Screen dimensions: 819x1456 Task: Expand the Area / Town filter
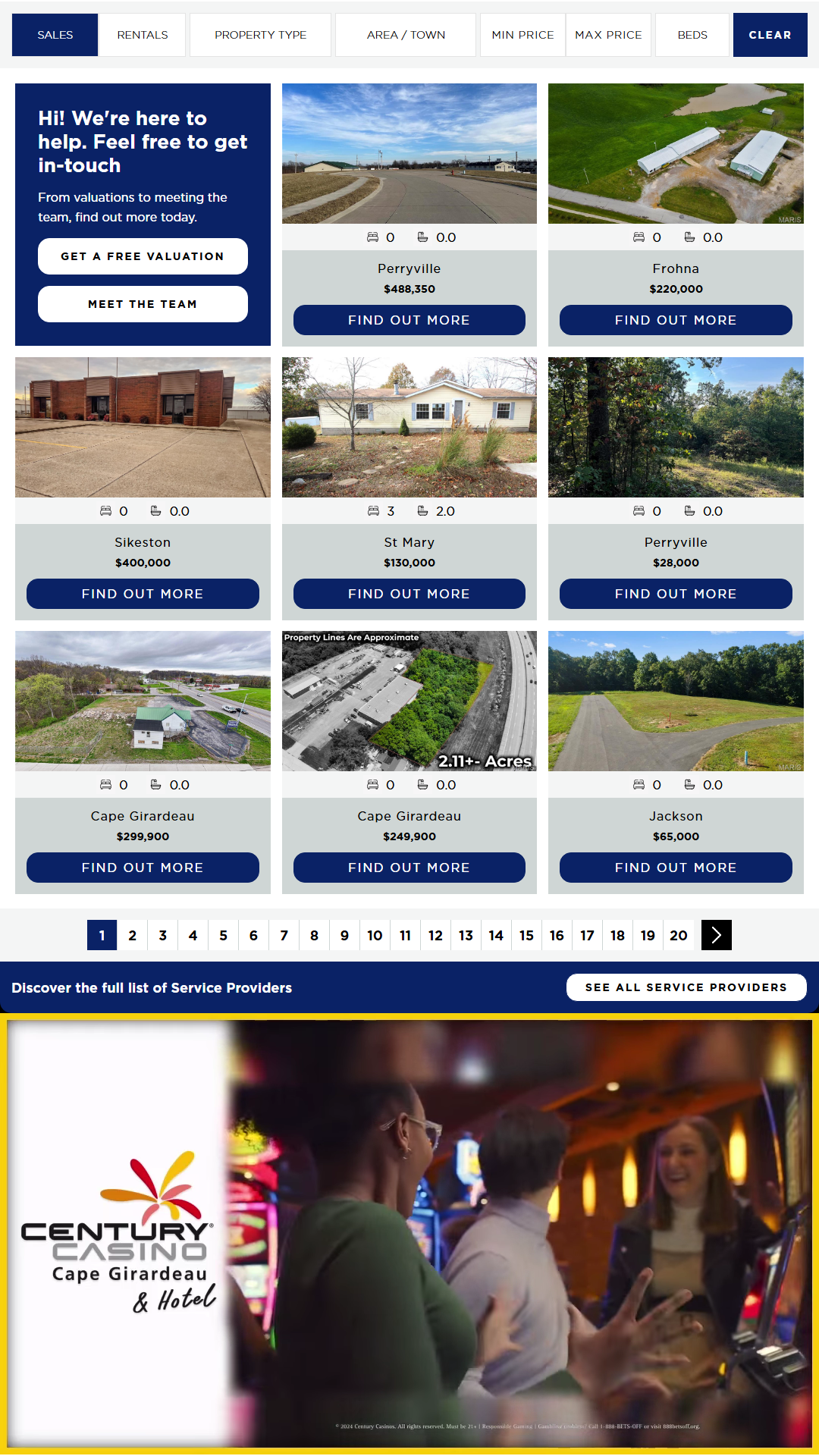(406, 35)
